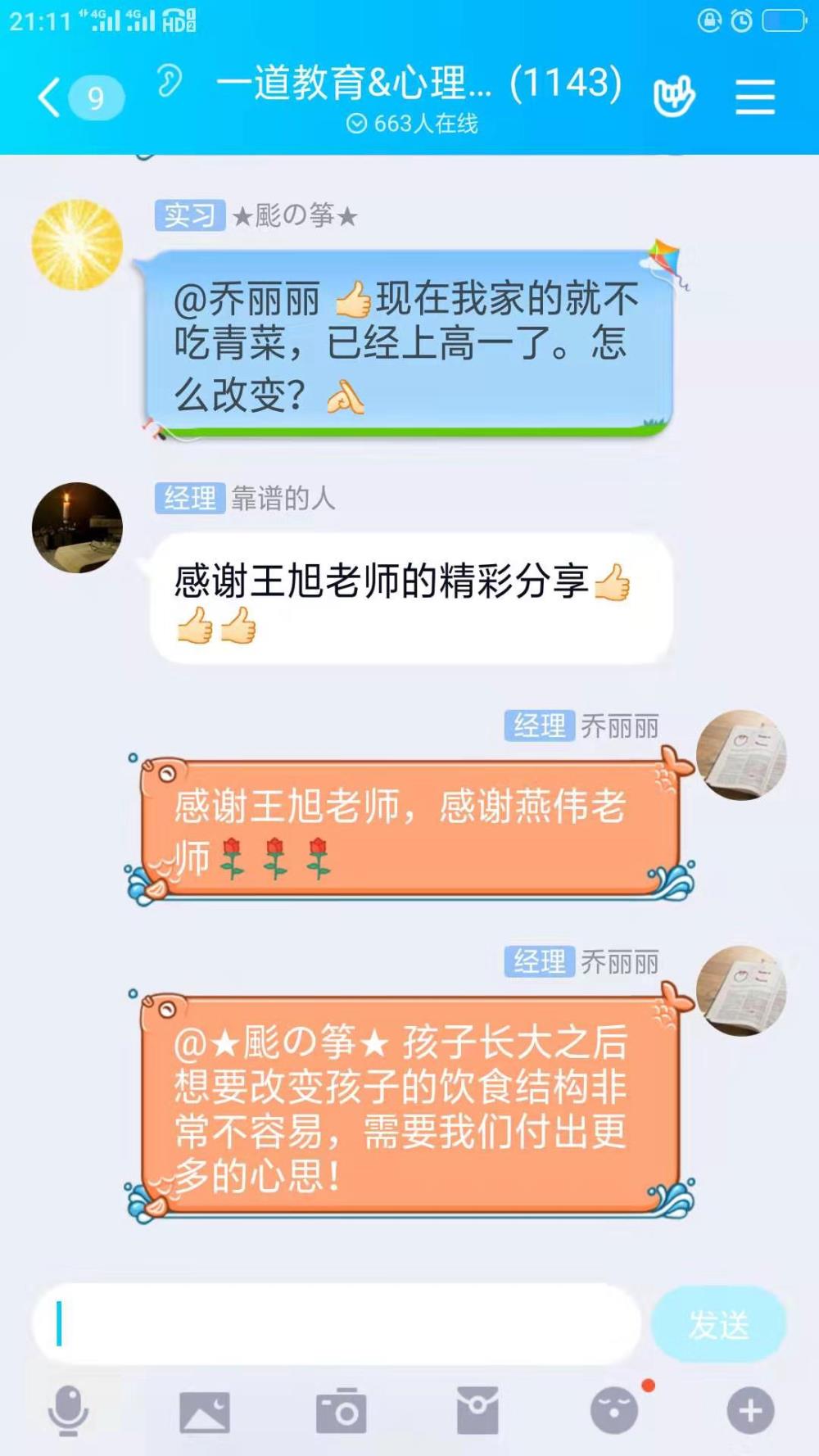This screenshot has height=1456, width=819.
Task: Open the hand gesture icon in header
Action: point(673,97)
